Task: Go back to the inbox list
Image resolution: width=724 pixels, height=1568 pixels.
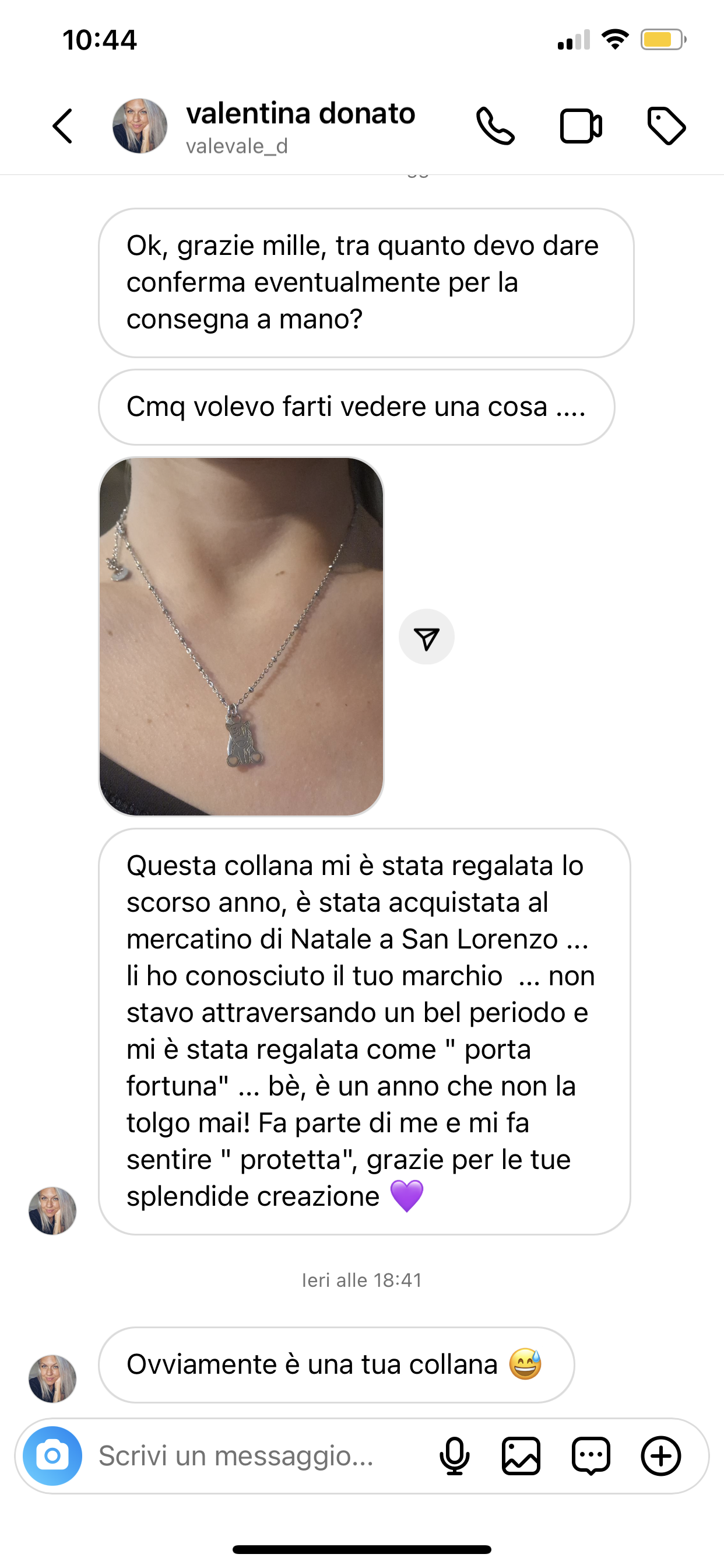Action: point(63,126)
